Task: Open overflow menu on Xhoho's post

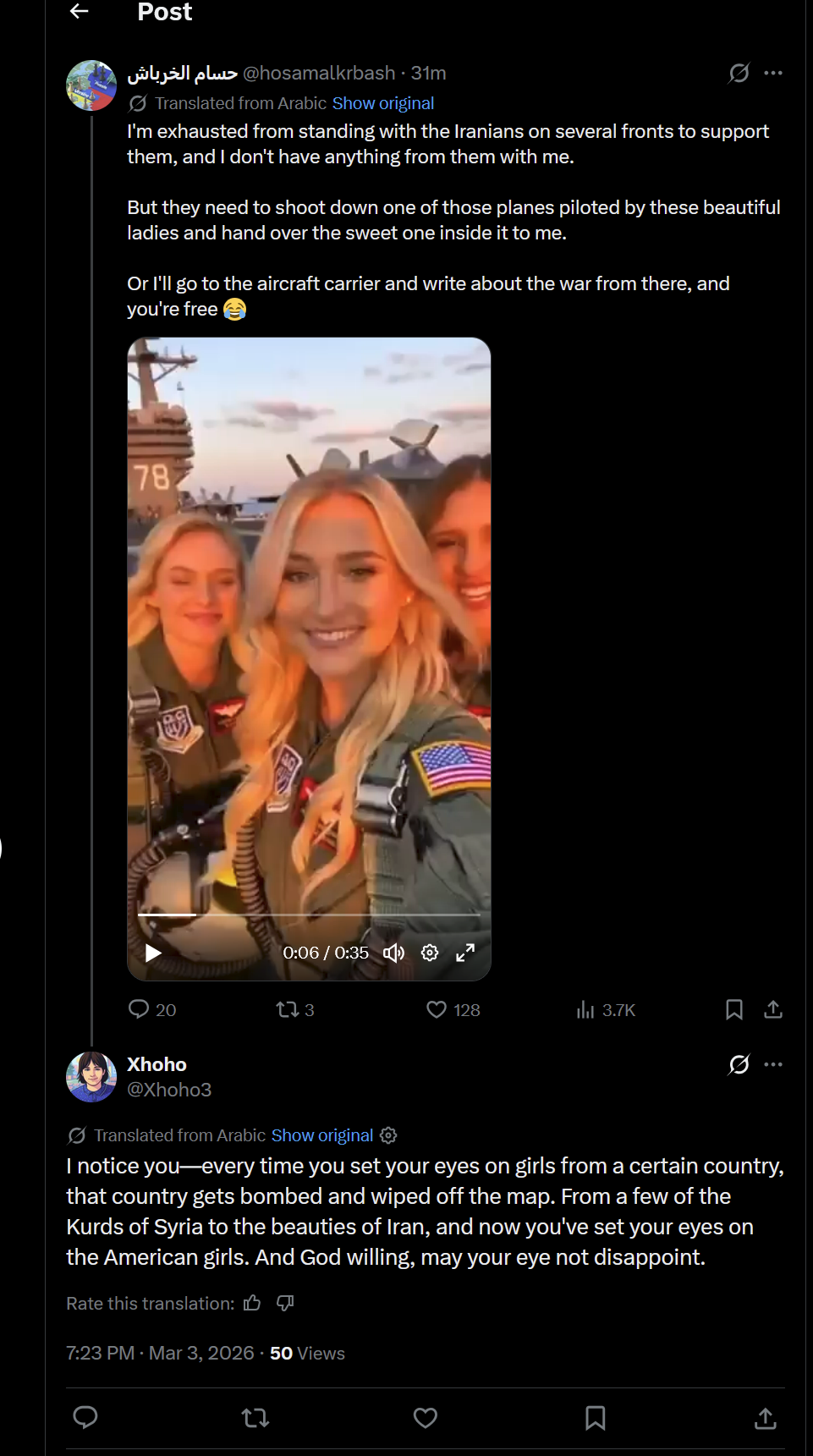Action: [x=773, y=1064]
